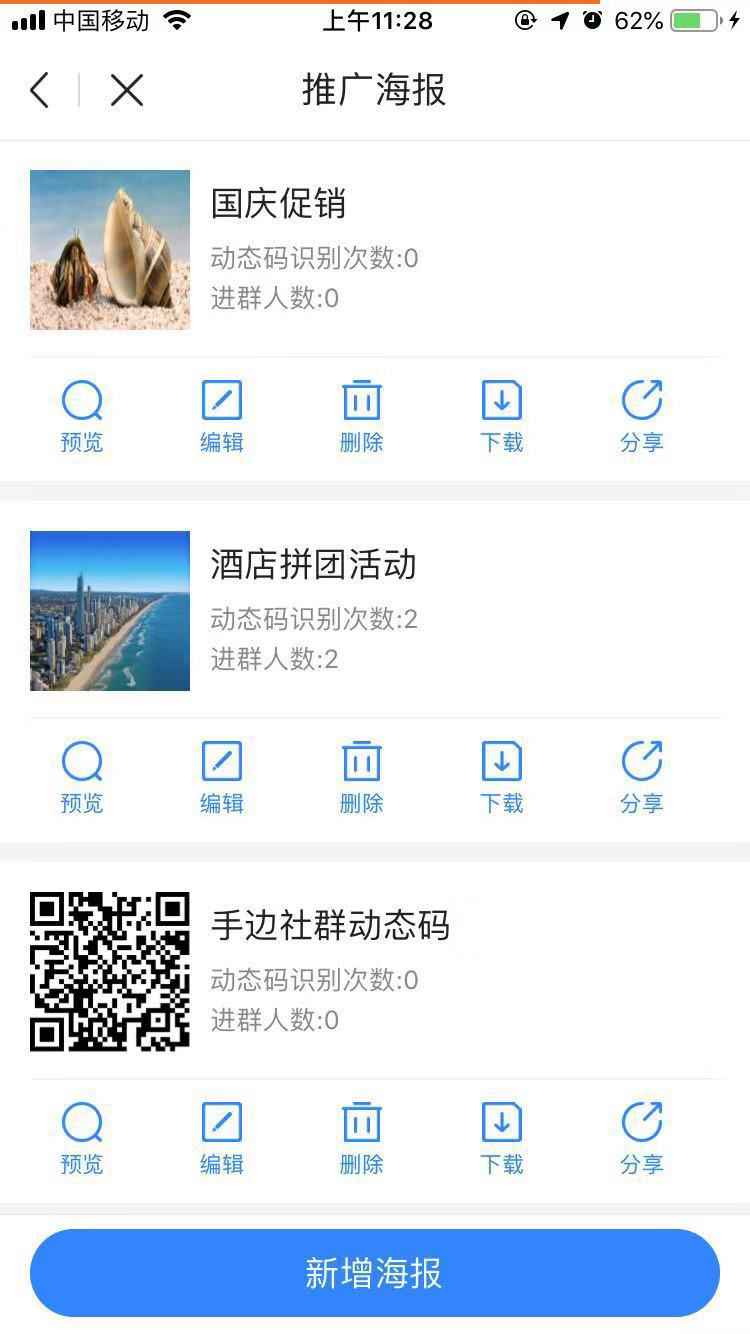Share the 国庆促销 poster
This screenshot has height=1334, width=750.
642,416
